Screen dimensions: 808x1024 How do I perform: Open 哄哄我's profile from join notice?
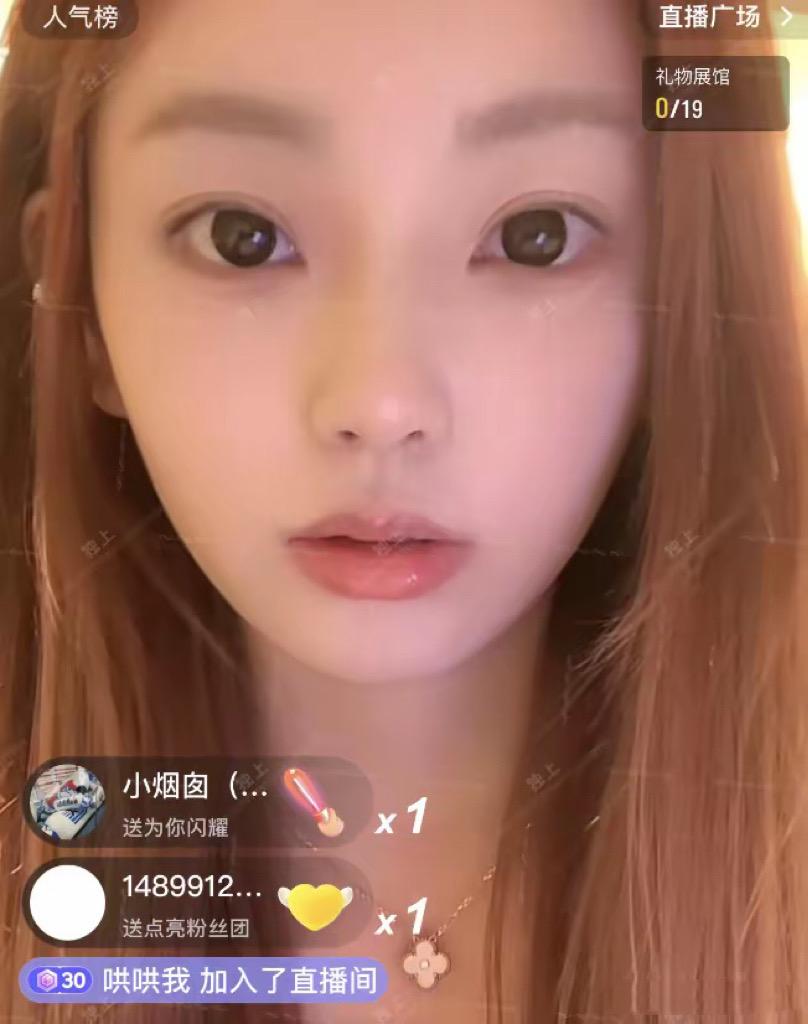pyautogui.click(x=146, y=981)
